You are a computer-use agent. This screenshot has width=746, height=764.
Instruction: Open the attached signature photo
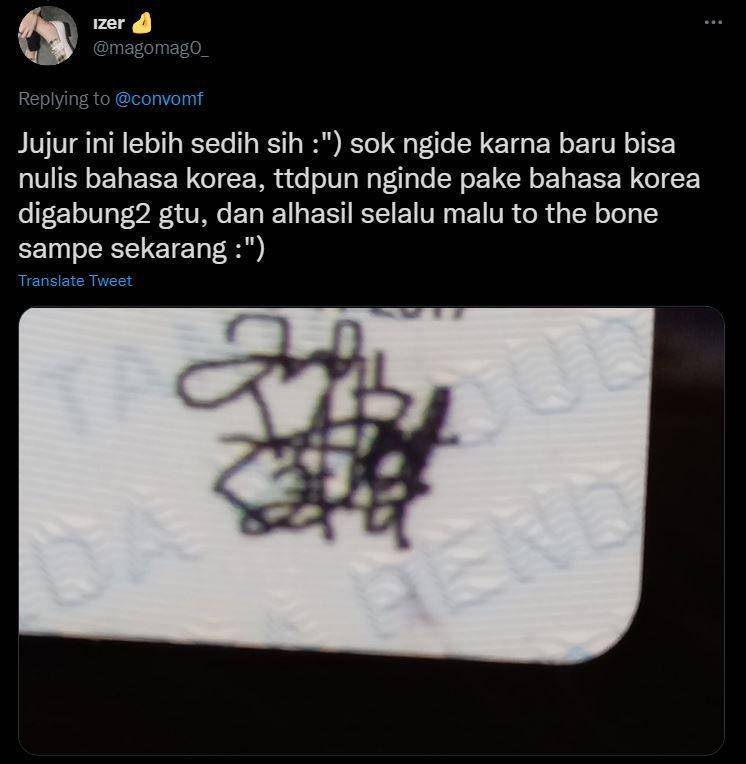click(371, 530)
